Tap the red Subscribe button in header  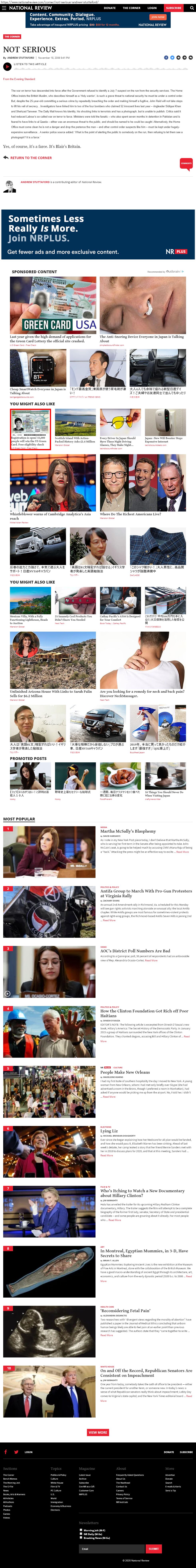pos(173,8)
